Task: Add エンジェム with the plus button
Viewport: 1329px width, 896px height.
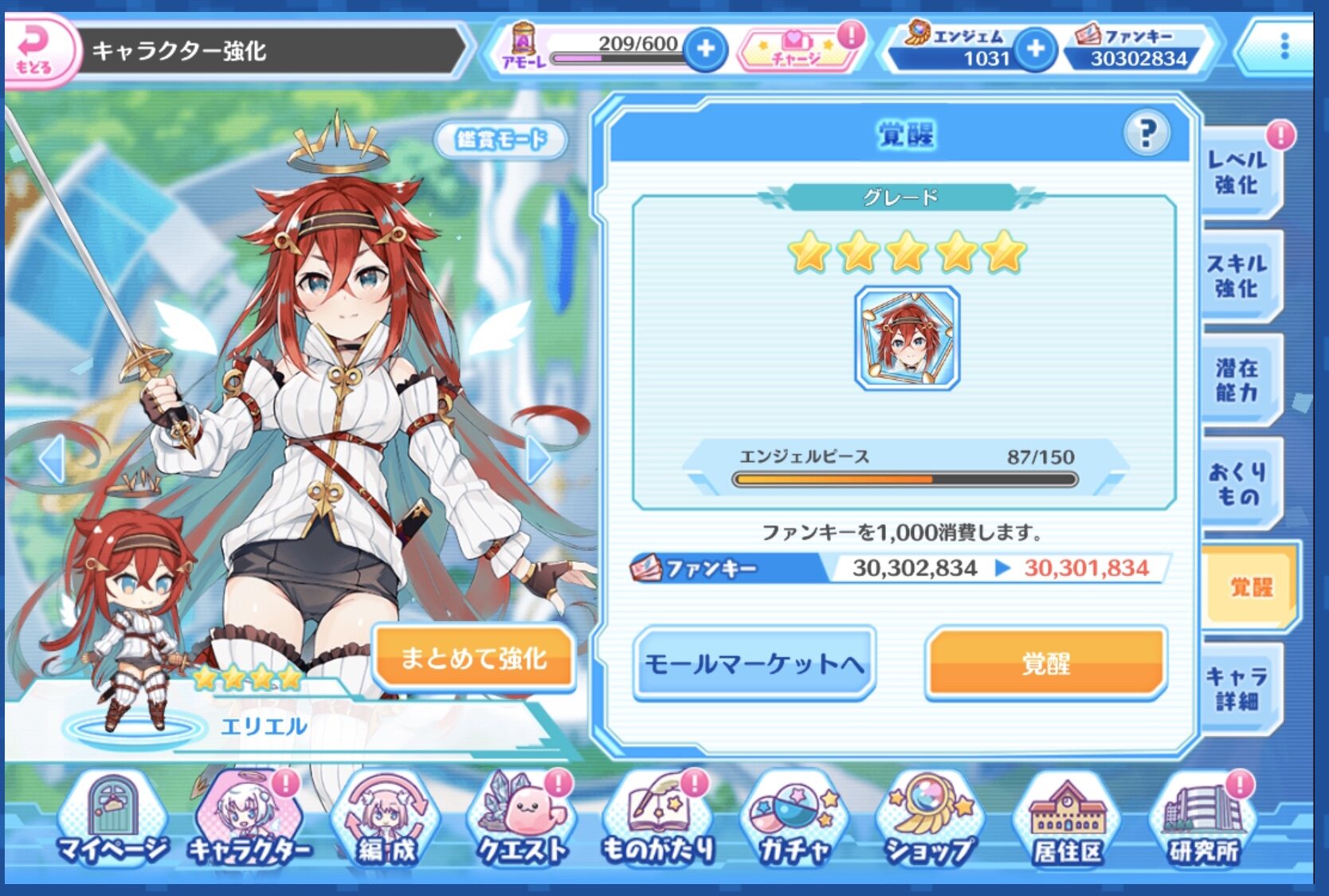Action: point(1034,49)
